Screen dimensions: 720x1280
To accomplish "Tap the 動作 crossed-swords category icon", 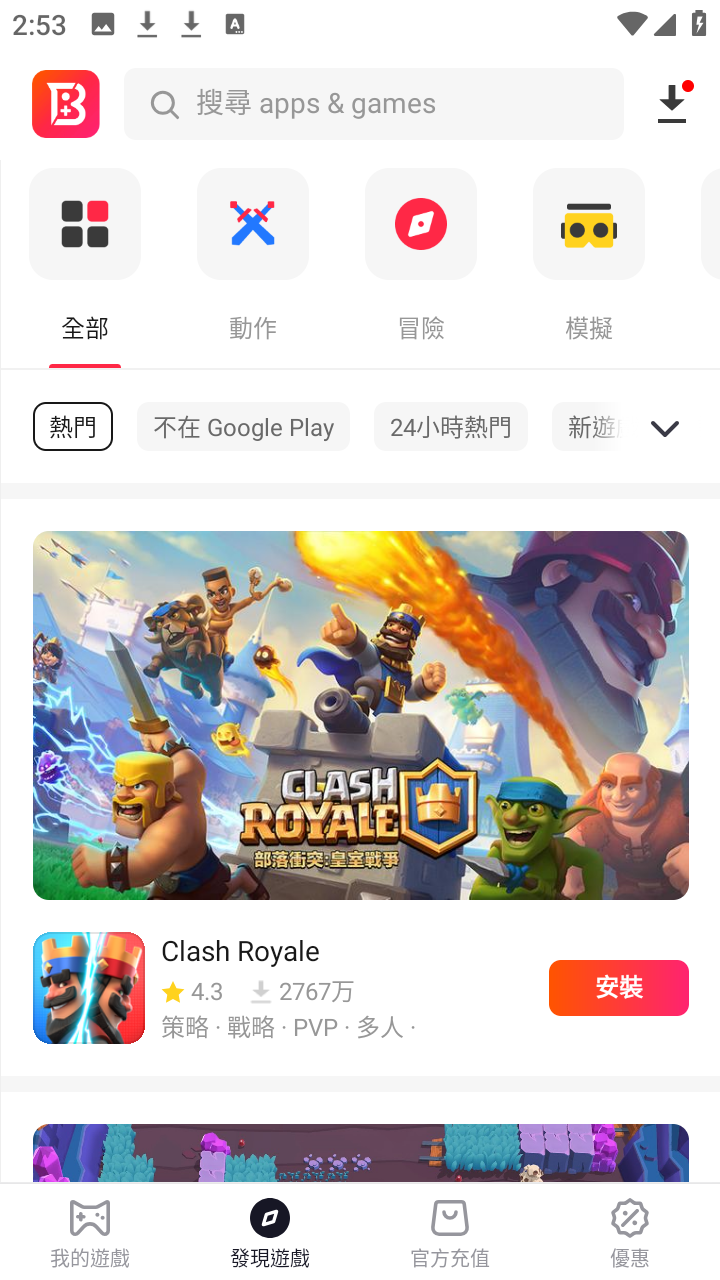I will coord(252,223).
